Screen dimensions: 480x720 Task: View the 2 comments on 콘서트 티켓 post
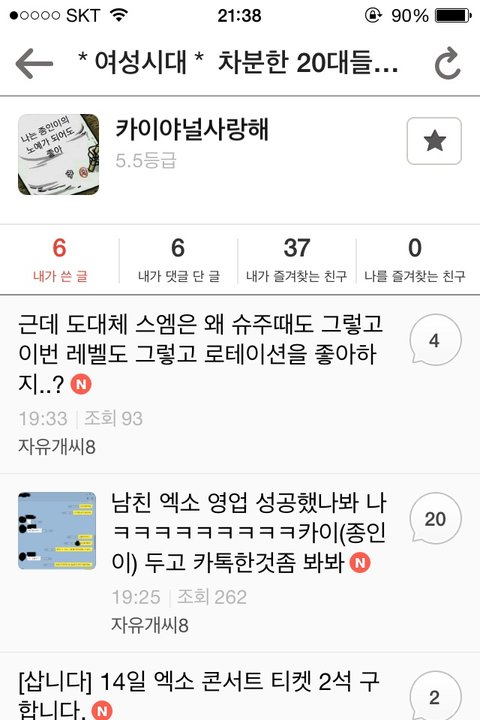click(435, 695)
